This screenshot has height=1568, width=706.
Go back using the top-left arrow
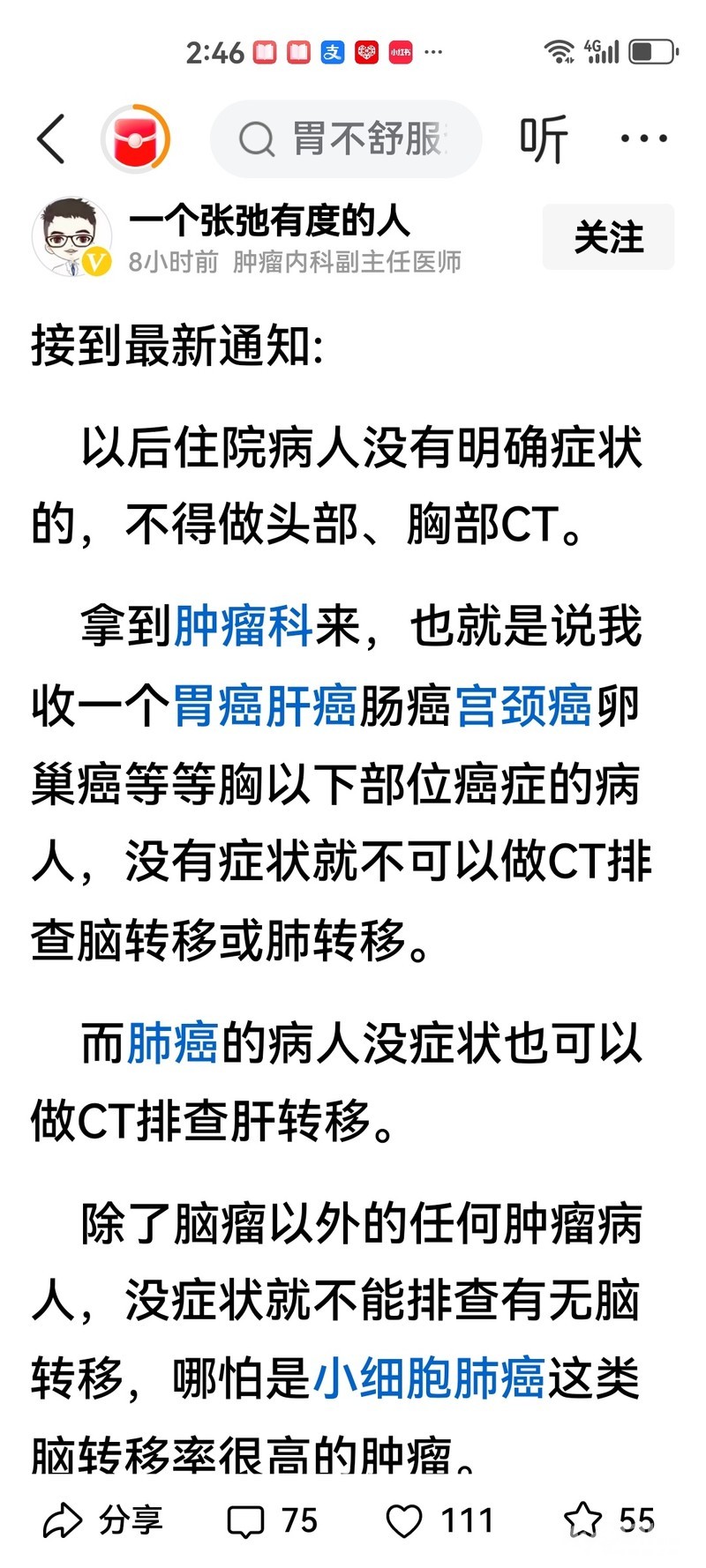pos(51,139)
